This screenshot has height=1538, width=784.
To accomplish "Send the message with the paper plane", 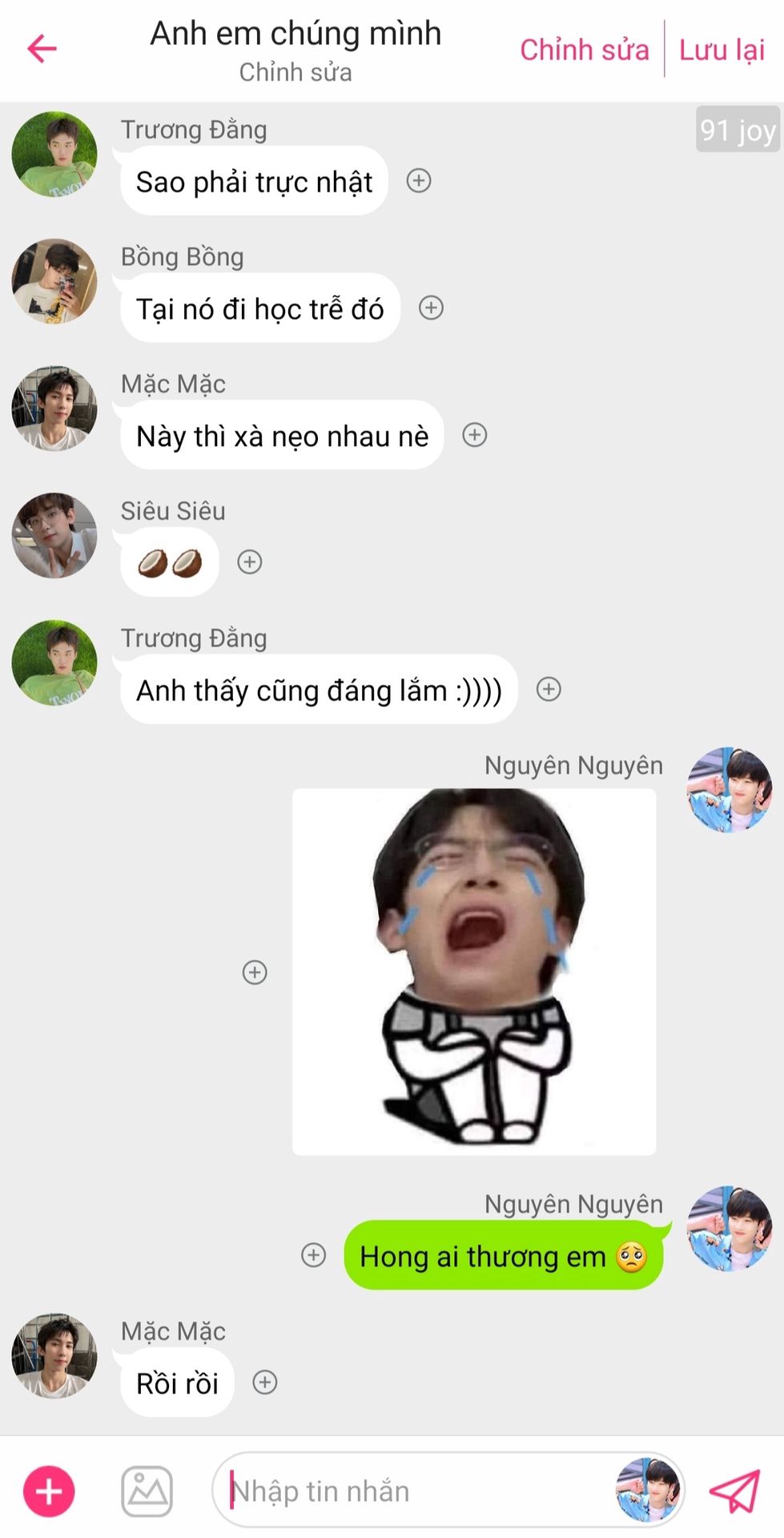I will (734, 1492).
